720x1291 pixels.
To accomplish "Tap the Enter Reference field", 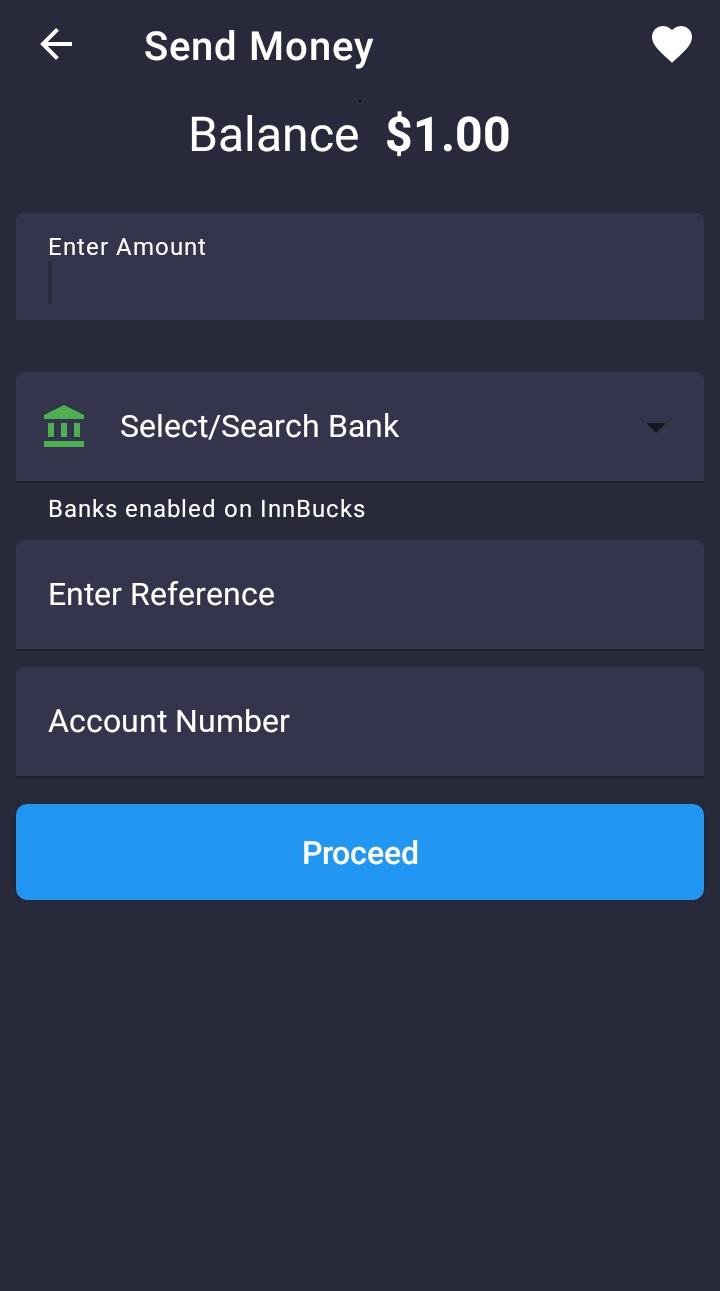I will (x=360, y=595).
